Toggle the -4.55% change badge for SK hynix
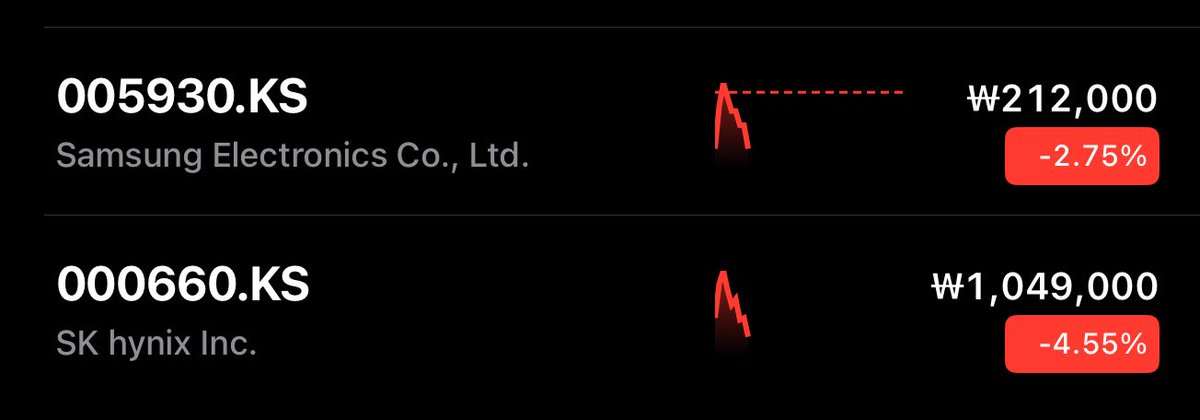1200x420 pixels. pos(1081,345)
